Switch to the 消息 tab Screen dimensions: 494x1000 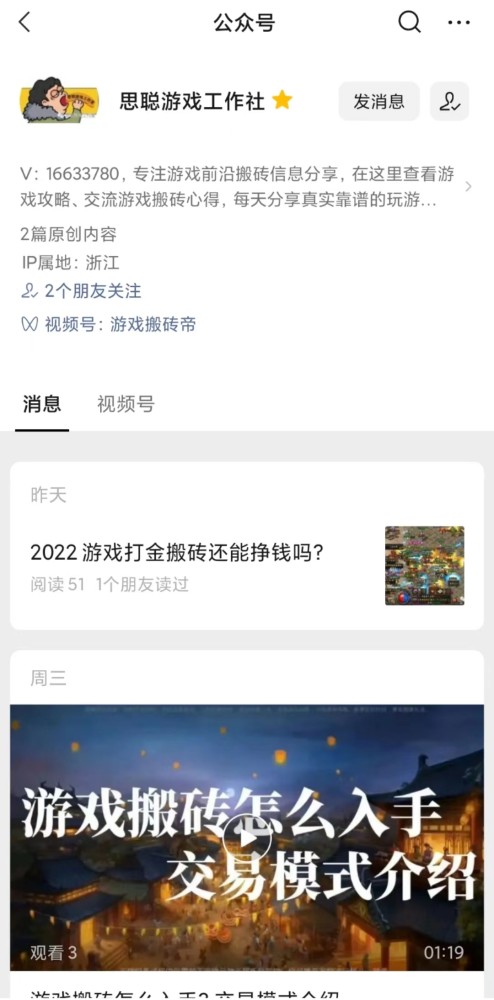[42, 404]
